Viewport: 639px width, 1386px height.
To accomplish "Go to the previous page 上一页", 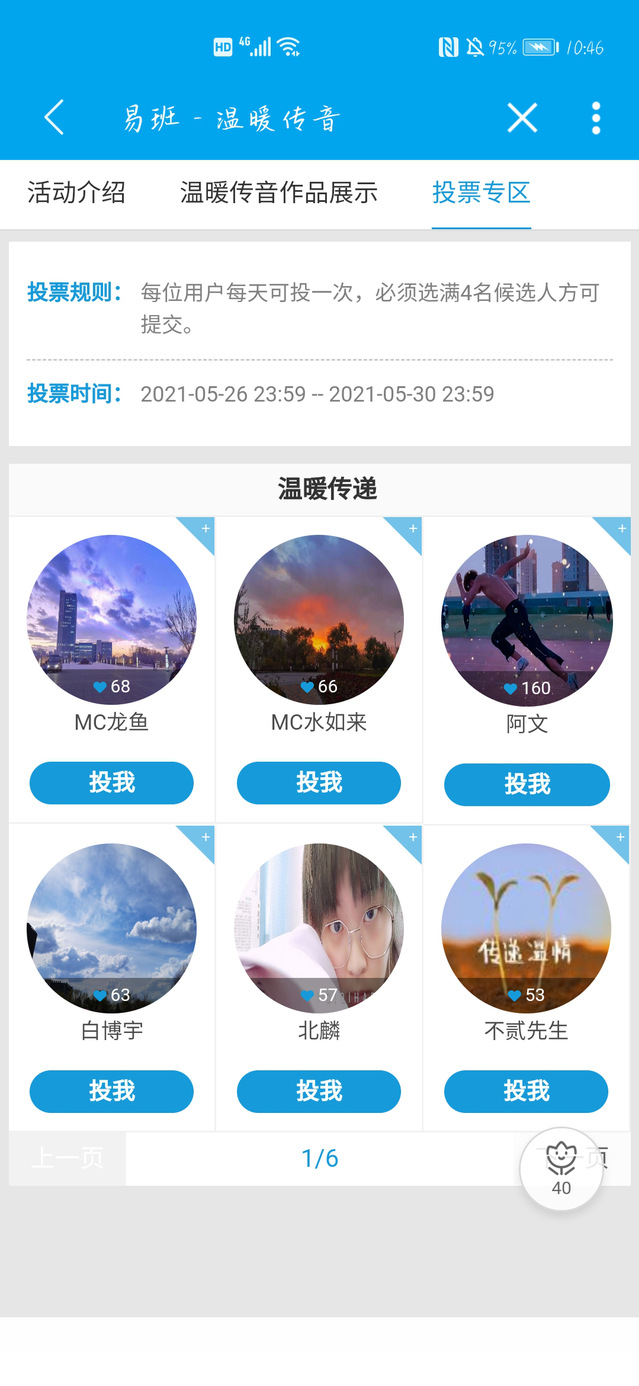I will 67,1159.
